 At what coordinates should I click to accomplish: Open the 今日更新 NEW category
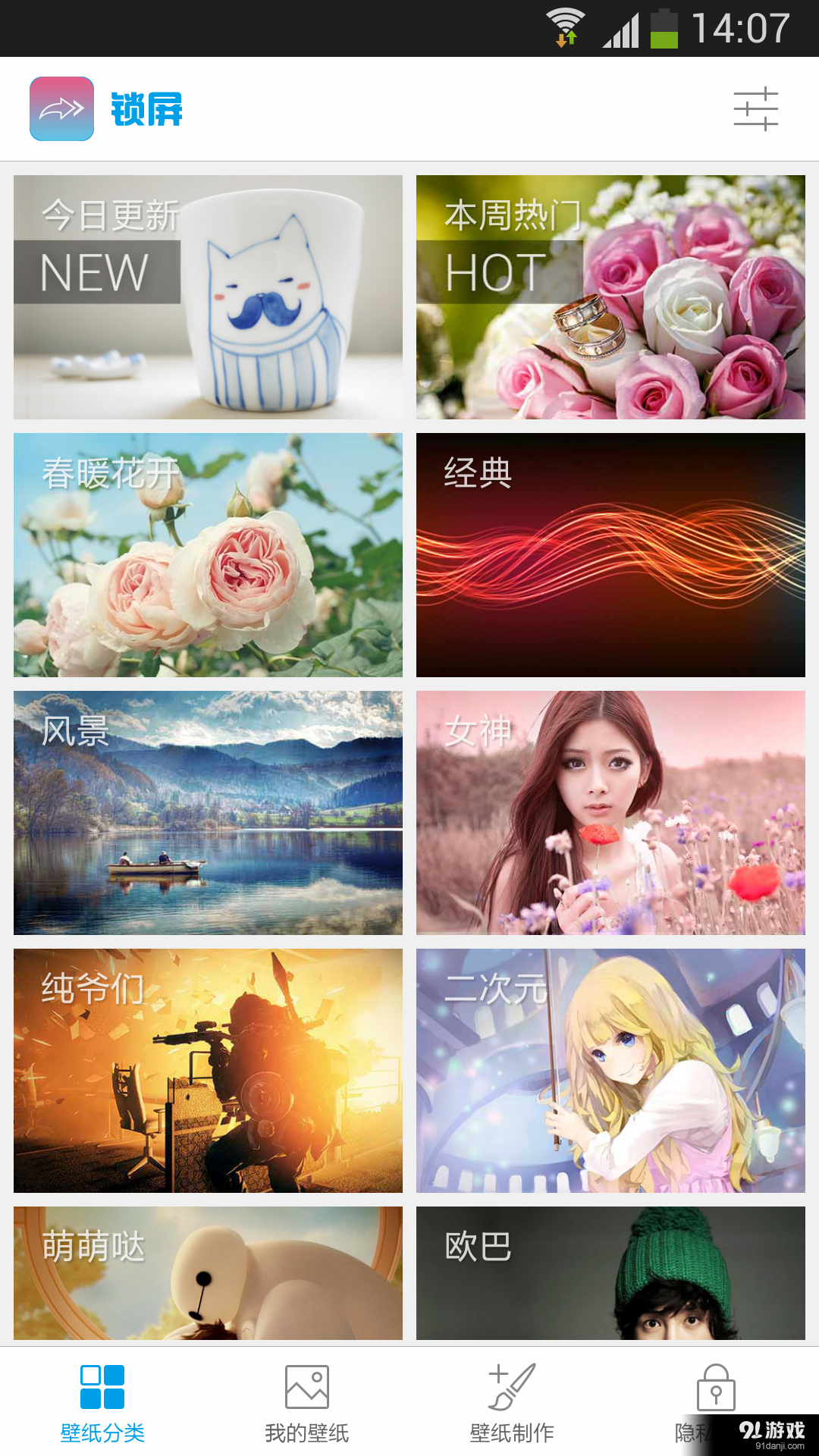pyautogui.click(x=208, y=297)
